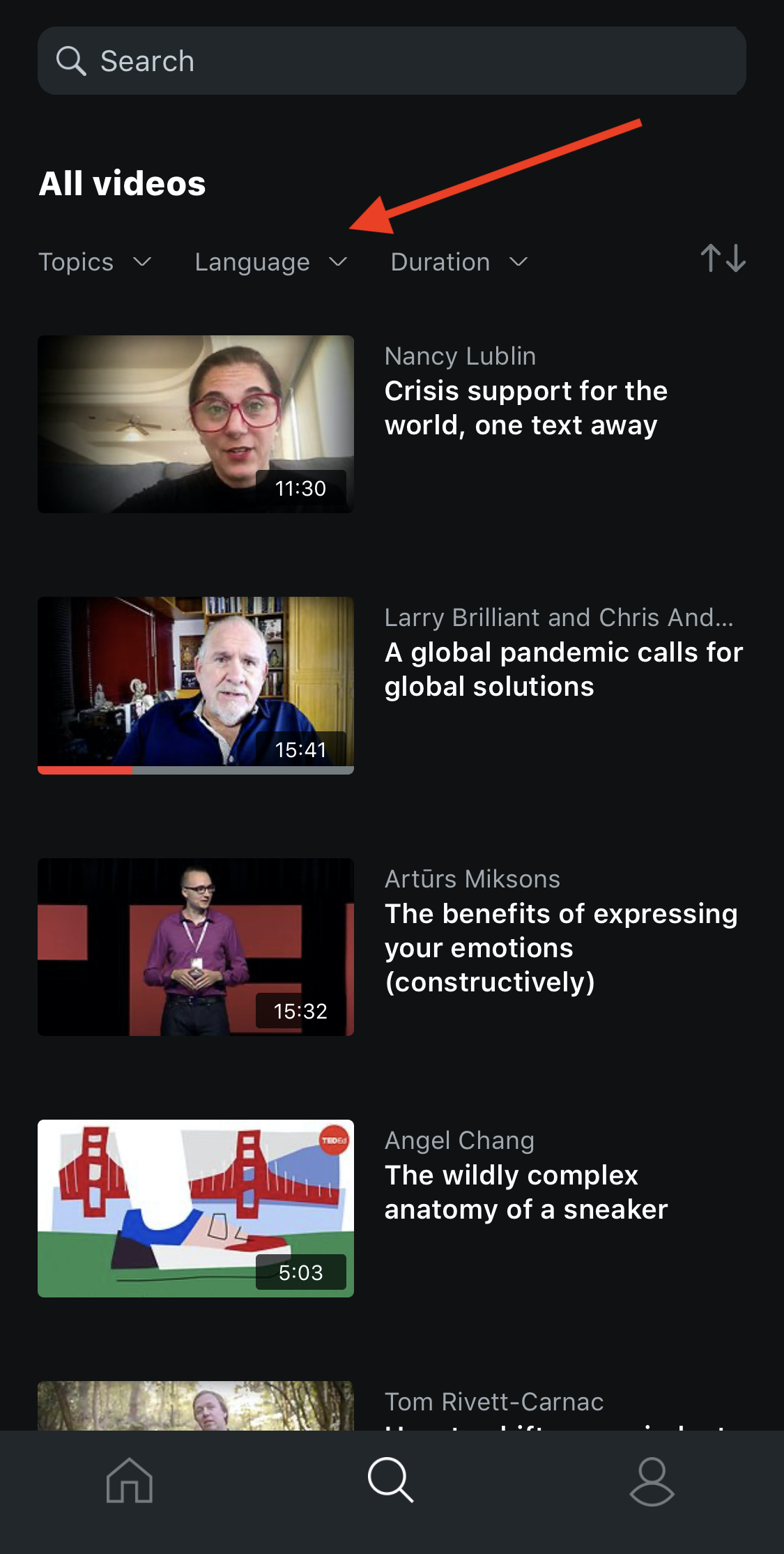Open the Language filter dropdown
This screenshot has width=784, height=1554.
pos(270,262)
